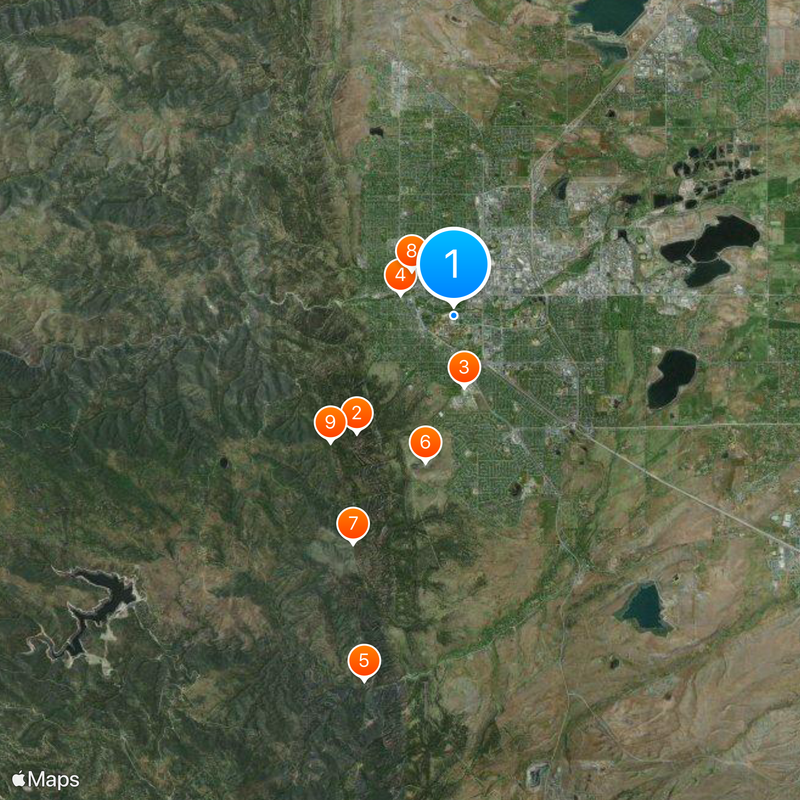Select the large blue pin numbered 1
This screenshot has height=800, width=800.
pyautogui.click(x=453, y=265)
